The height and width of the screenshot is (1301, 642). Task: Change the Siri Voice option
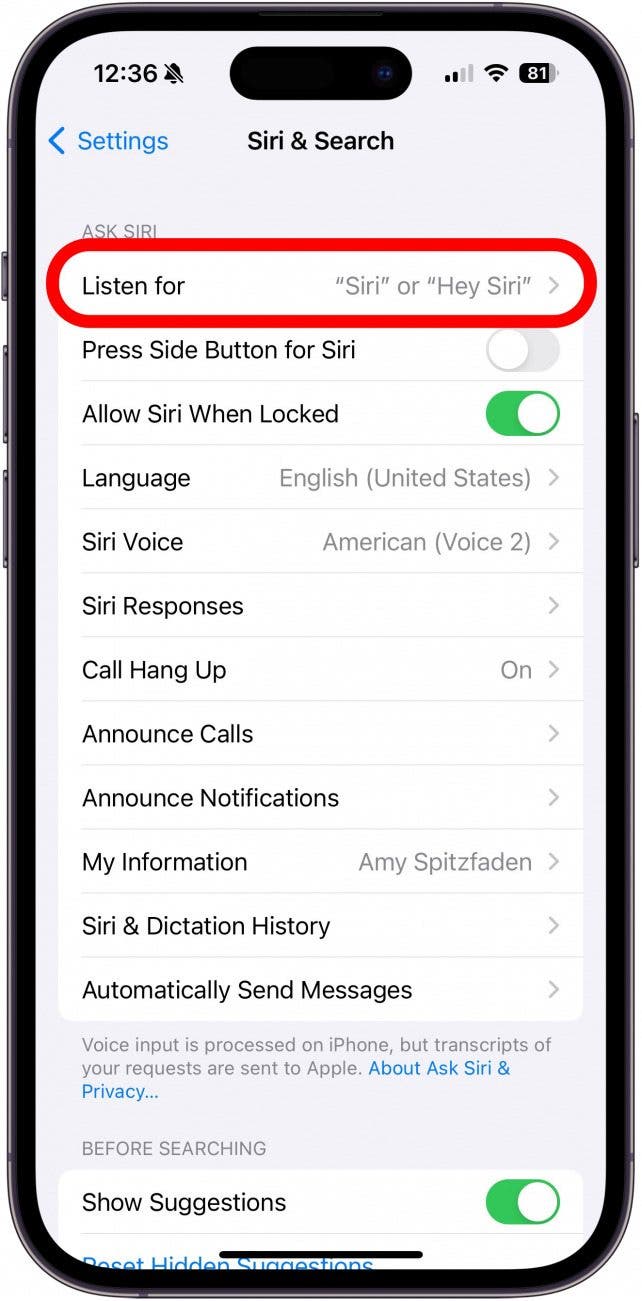pyautogui.click(x=320, y=542)
